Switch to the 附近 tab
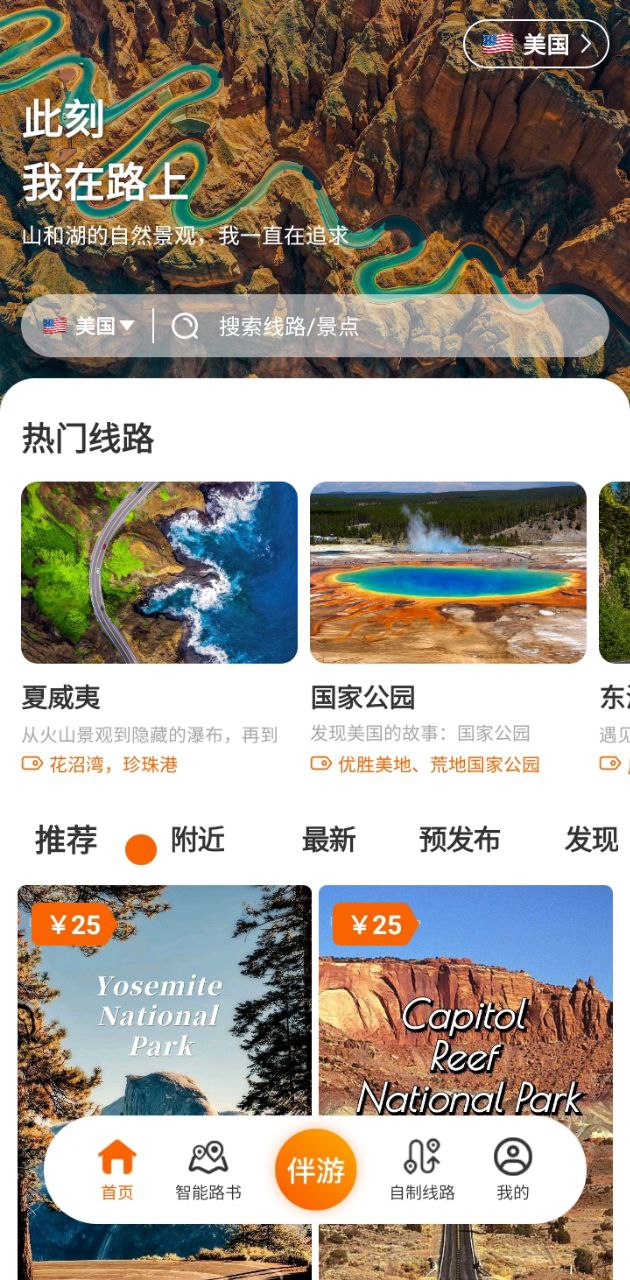This screenshot has height=1280, width=630. click(198, 840)
